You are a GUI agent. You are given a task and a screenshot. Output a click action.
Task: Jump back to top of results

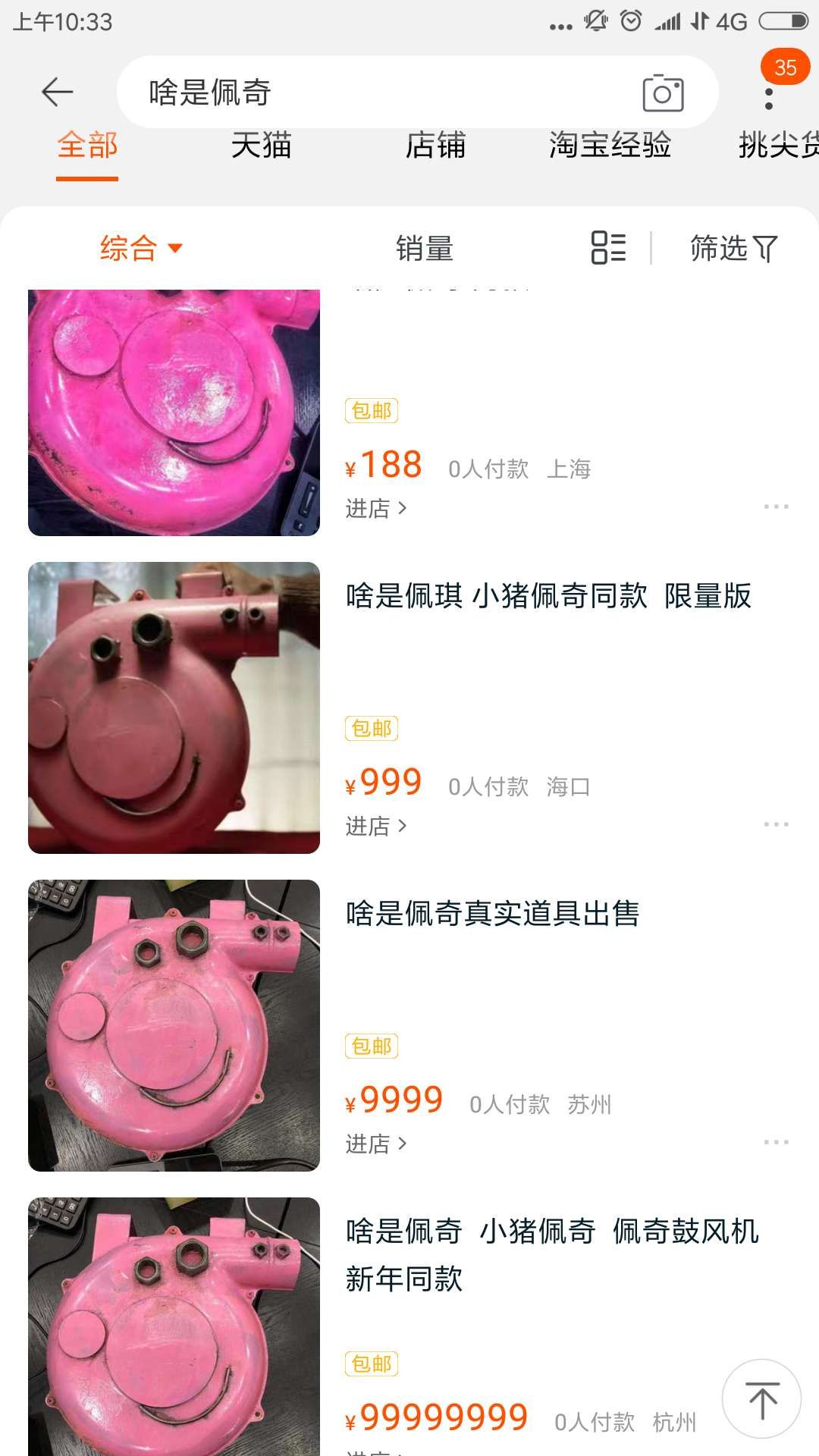coord(761,1399)
